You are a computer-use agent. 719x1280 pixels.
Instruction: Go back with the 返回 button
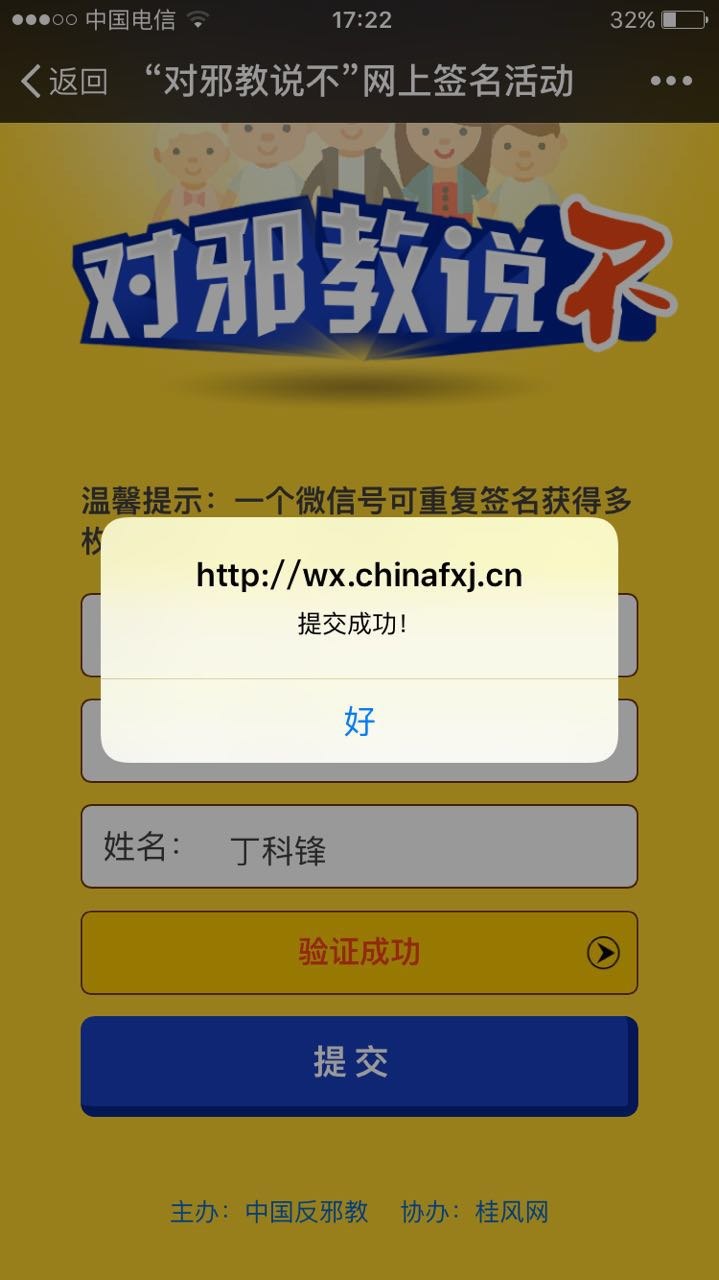(x=65, y=81)
